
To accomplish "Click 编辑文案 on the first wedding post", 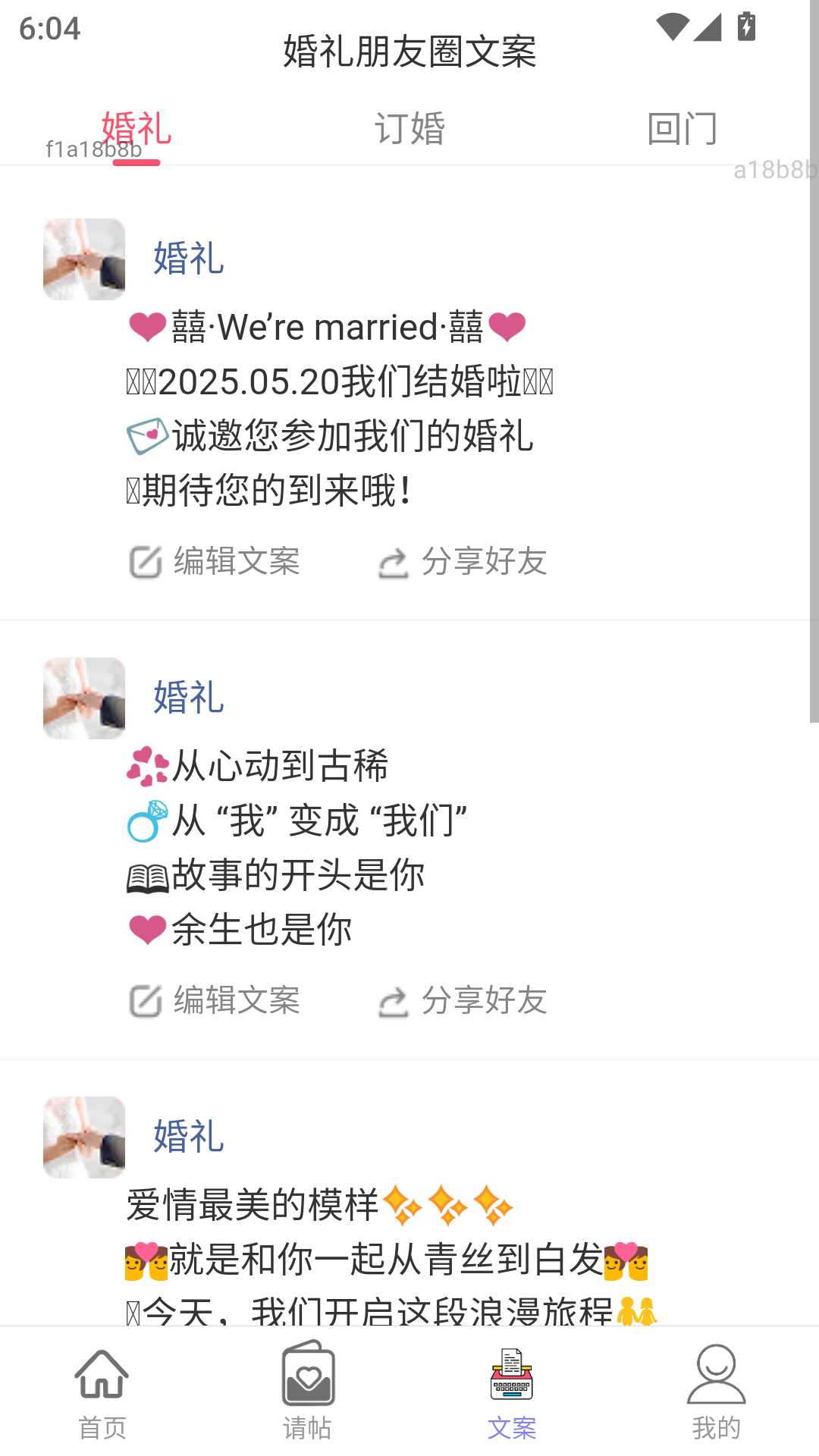I will tap(235, 562).
